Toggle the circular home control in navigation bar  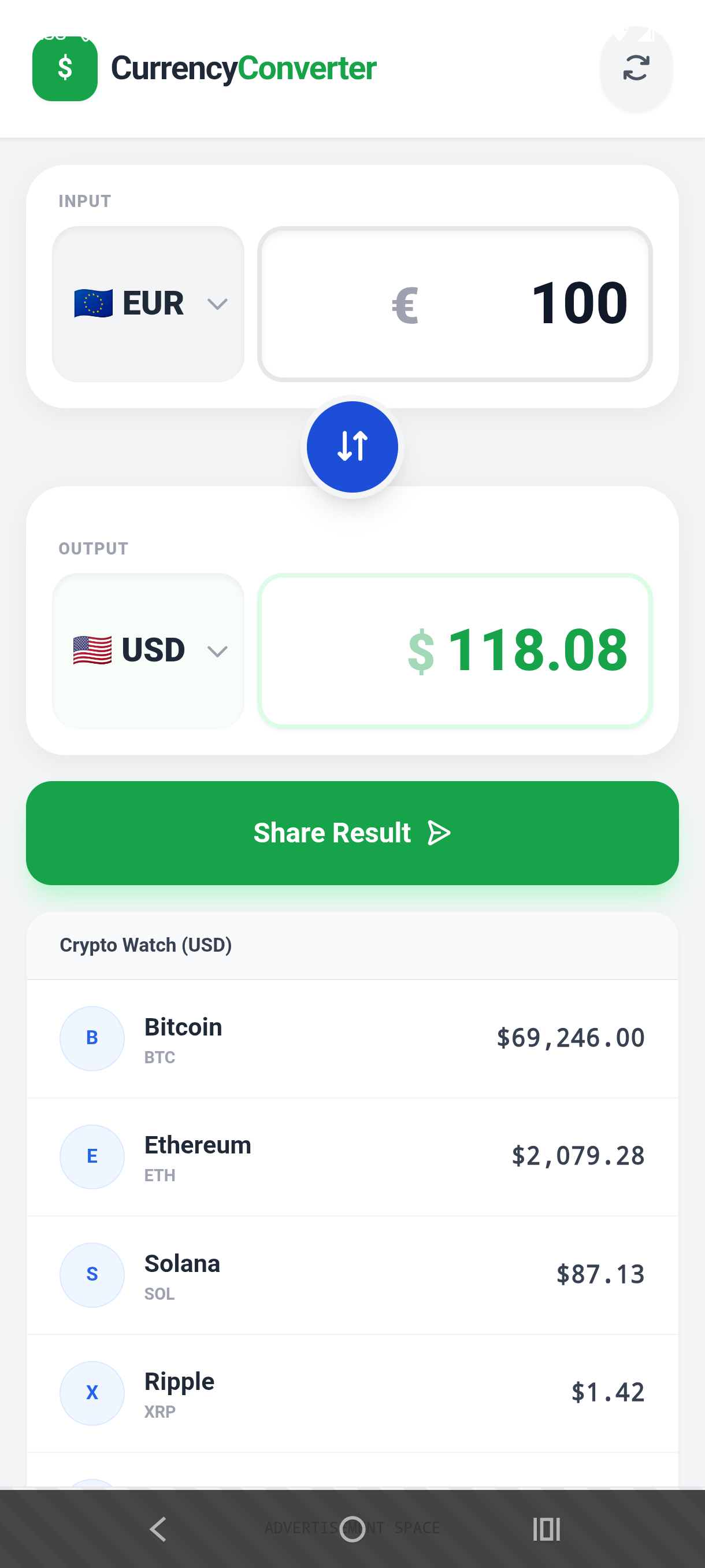click(352, 1528)
